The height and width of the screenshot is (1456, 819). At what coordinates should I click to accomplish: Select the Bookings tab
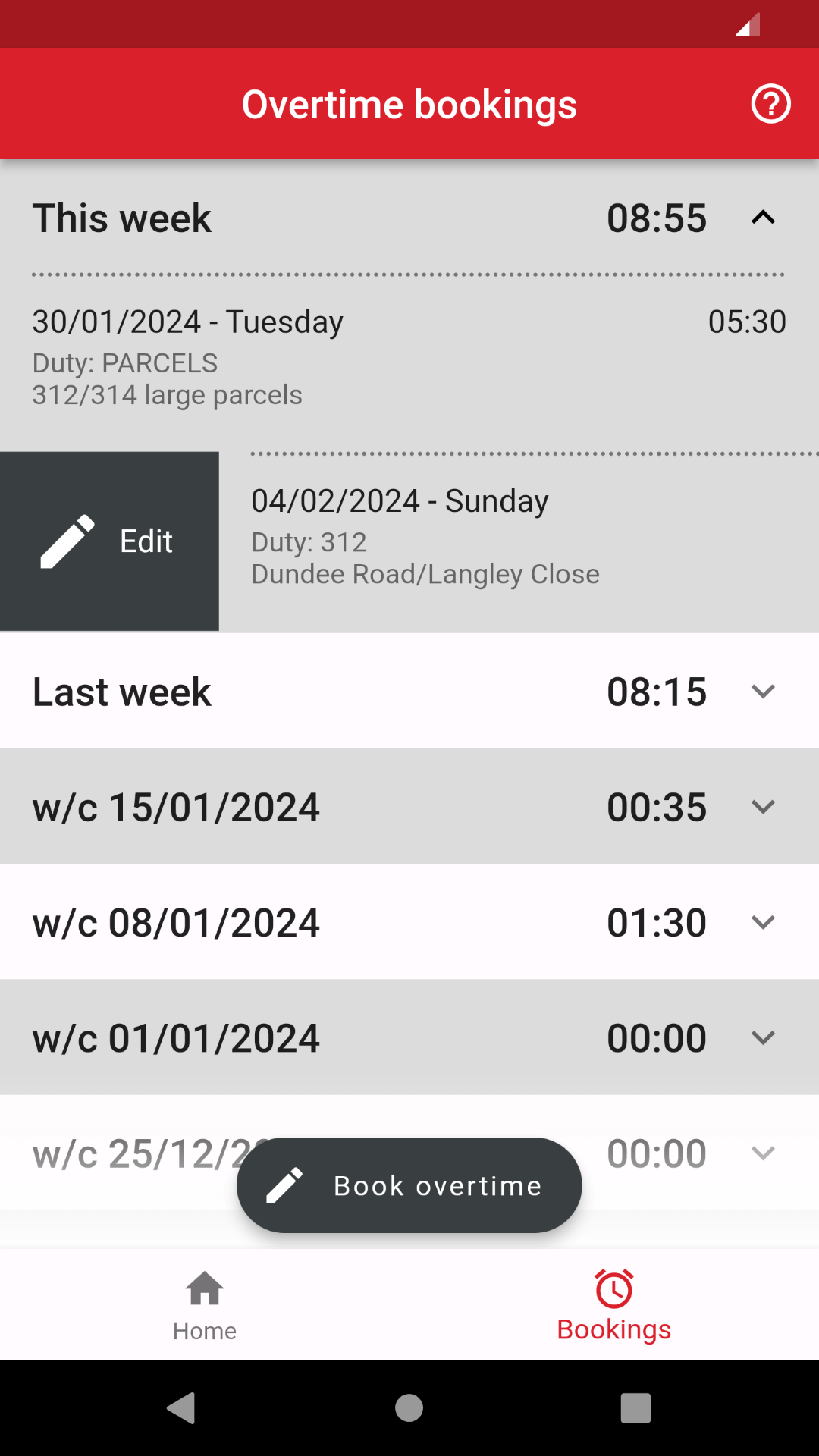pyautogui.click(x=614, y=1305)
